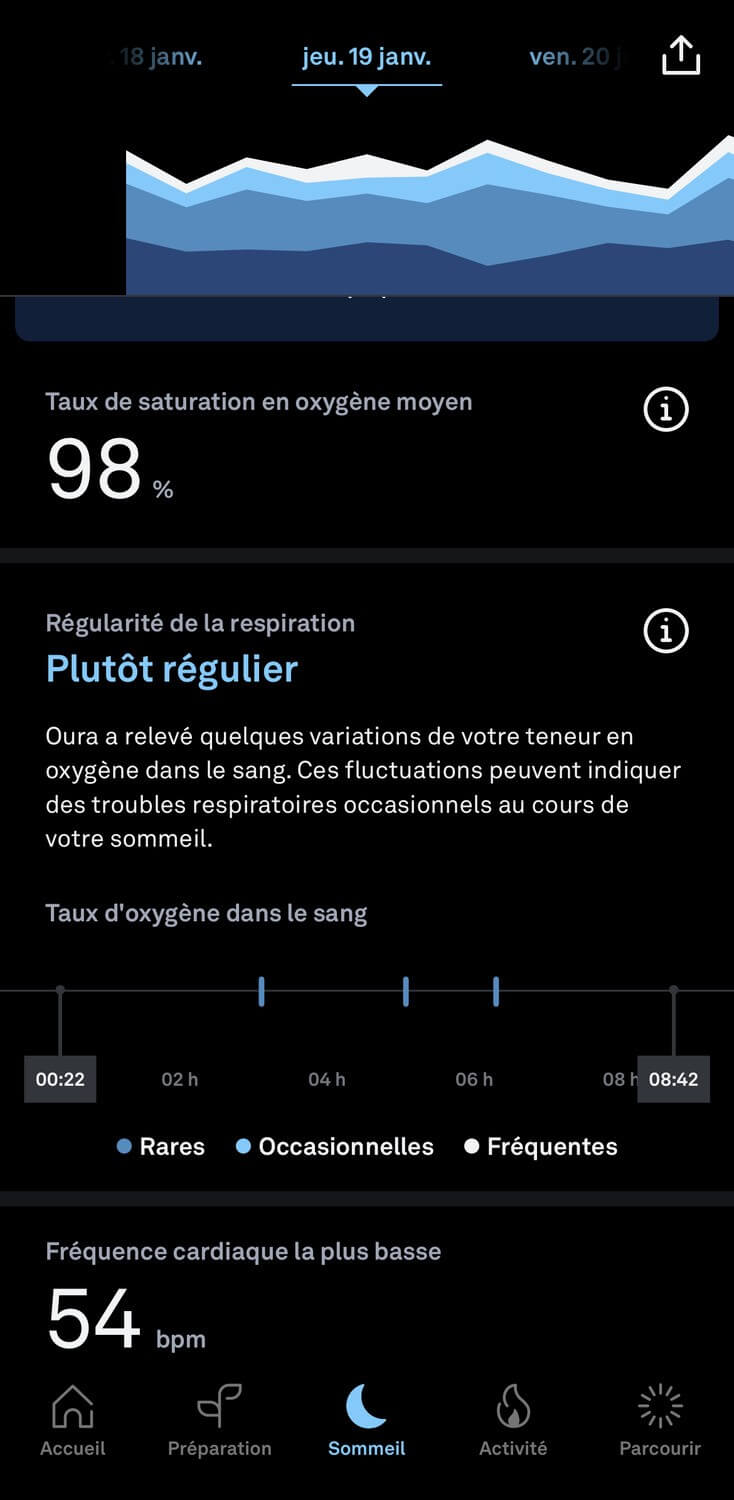
Task: Go to the Accueil tab
Action: [x=72, y=1420]
